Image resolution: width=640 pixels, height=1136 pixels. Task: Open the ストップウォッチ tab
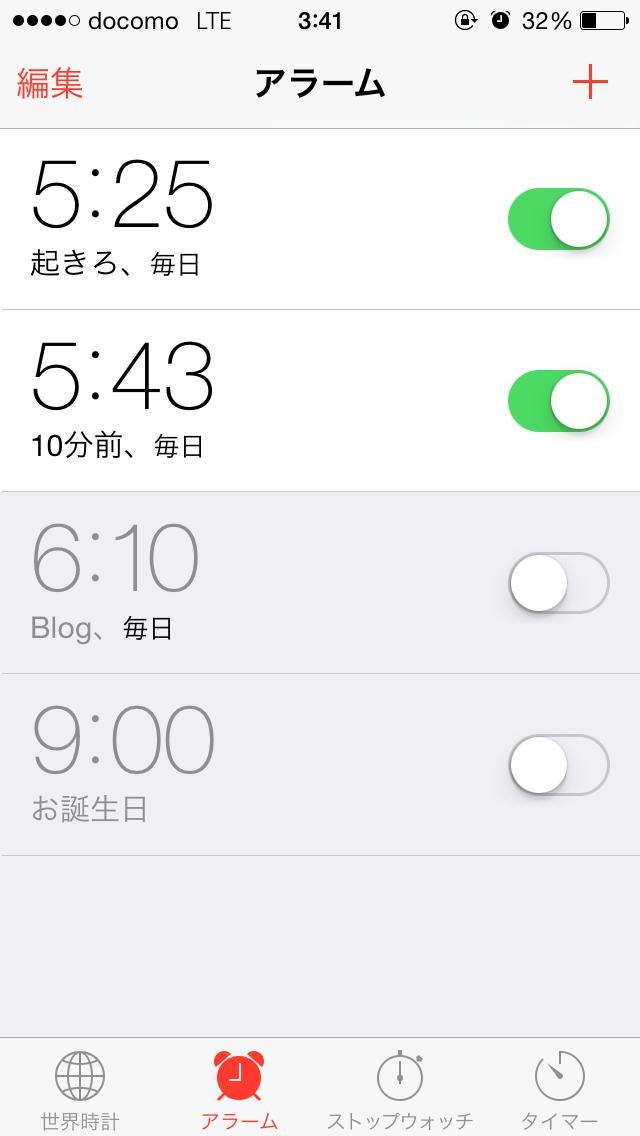coord(400,1089)
